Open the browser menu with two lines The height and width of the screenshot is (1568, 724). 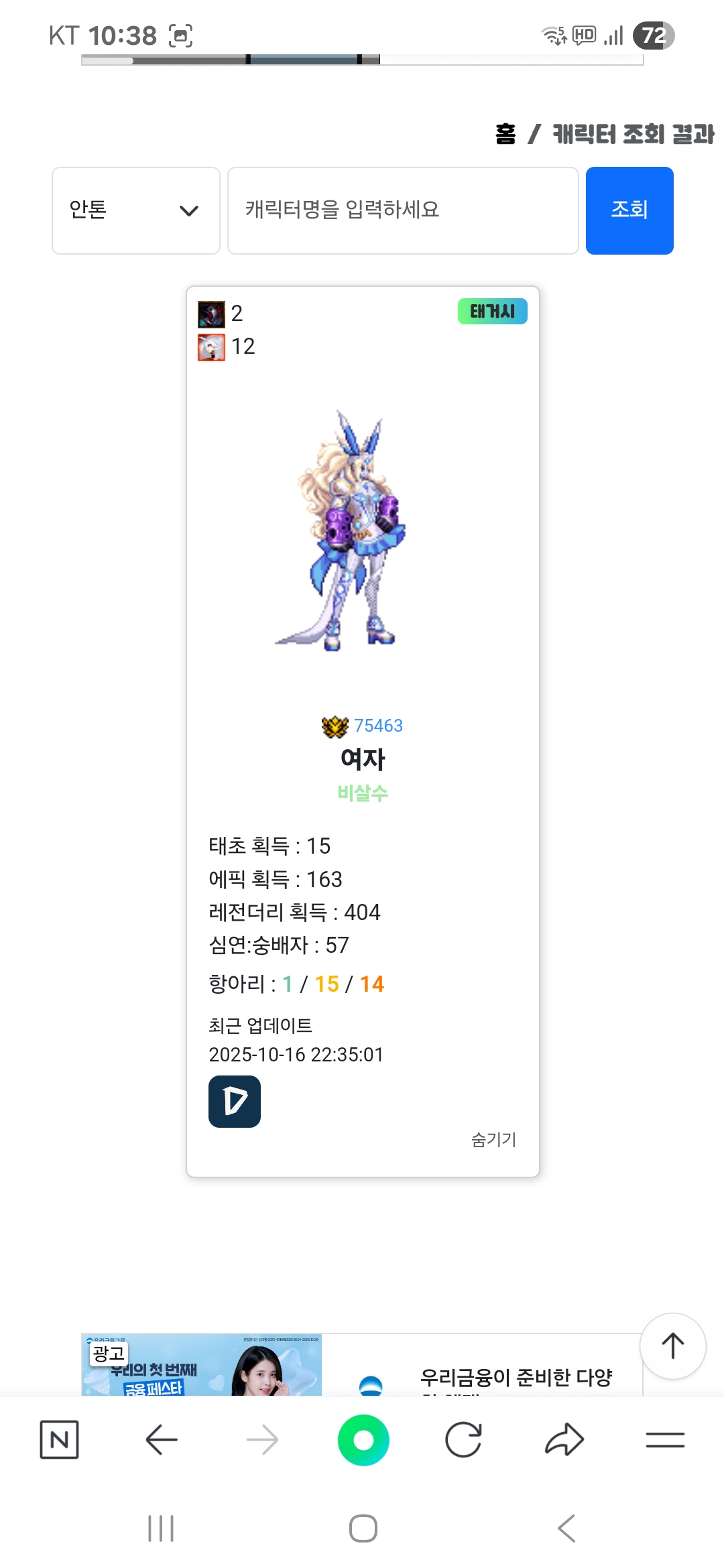[x=665, y=1439]
